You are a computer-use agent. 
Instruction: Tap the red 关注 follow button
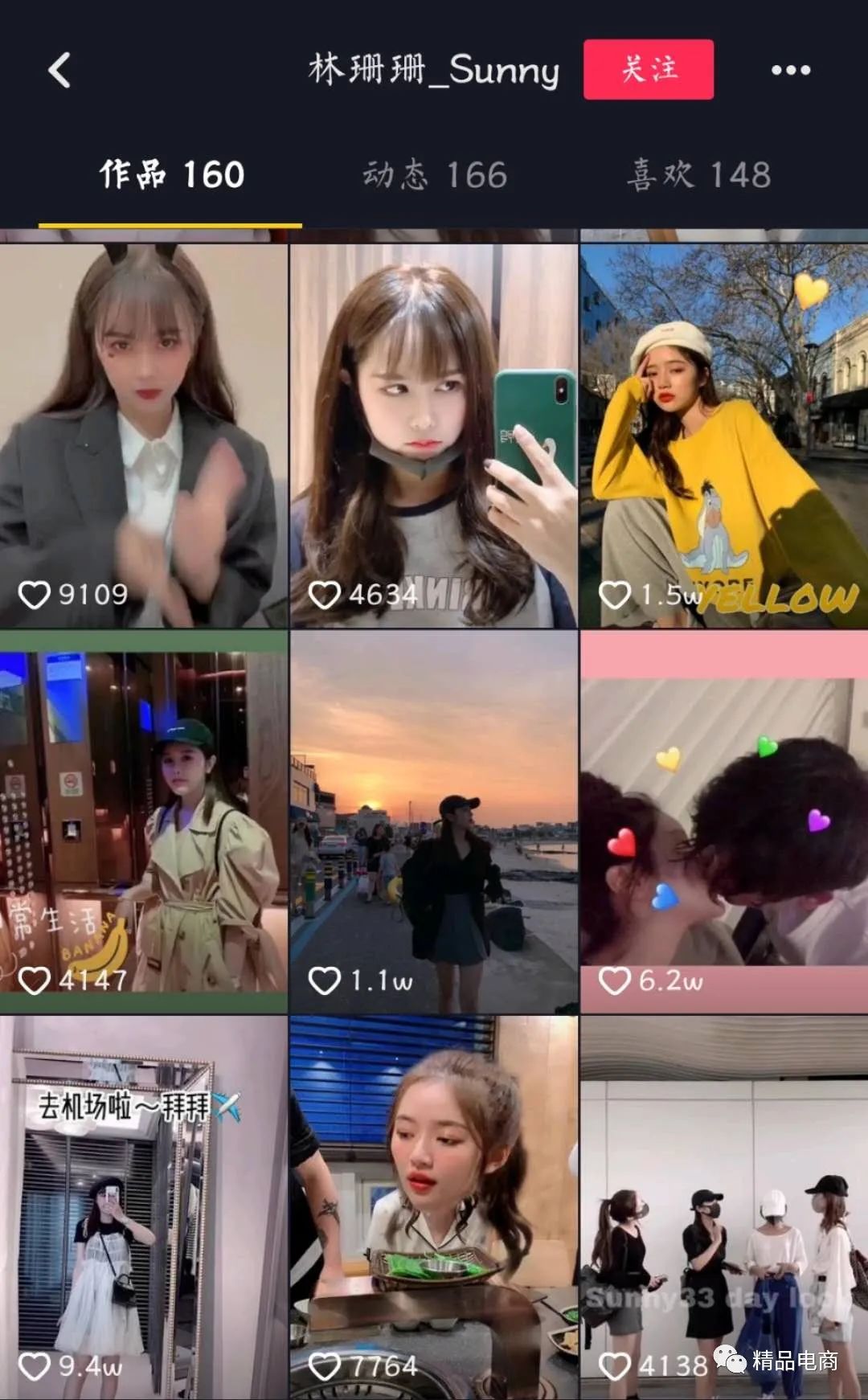coord(648,70)
